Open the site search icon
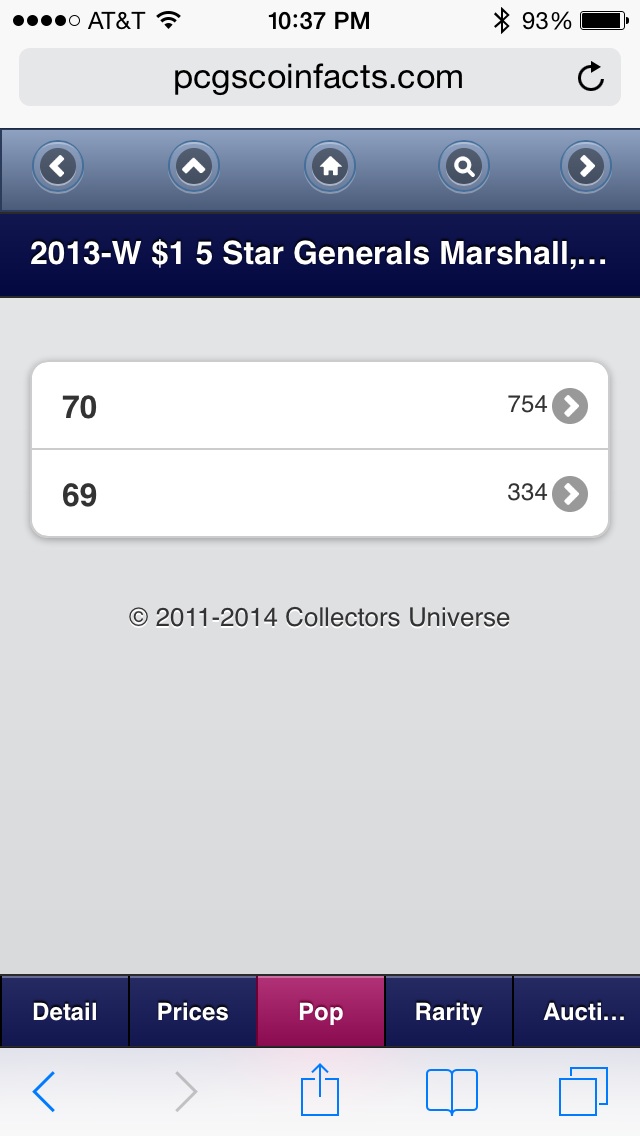The image size is (640, 1136). [464, 167]
